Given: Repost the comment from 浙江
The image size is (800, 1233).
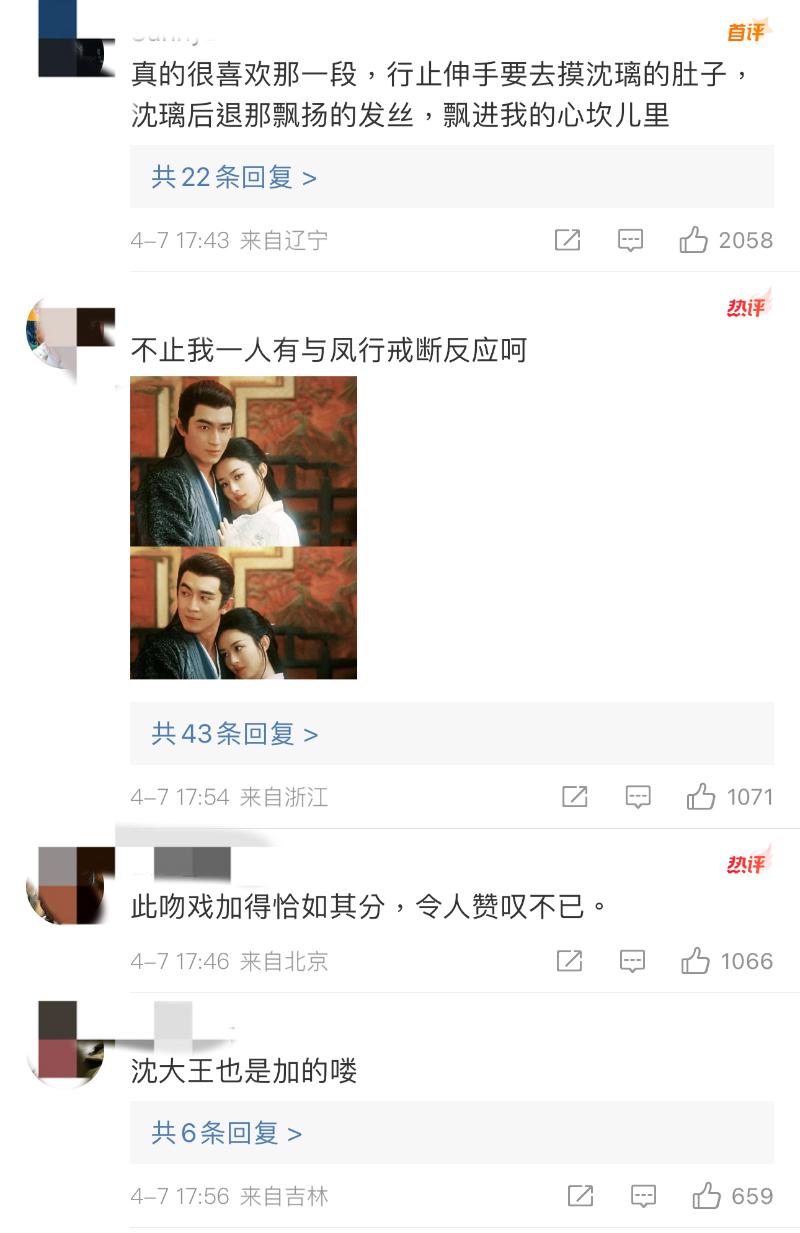Looking at the screenshot, I should [x=574, y=797].
